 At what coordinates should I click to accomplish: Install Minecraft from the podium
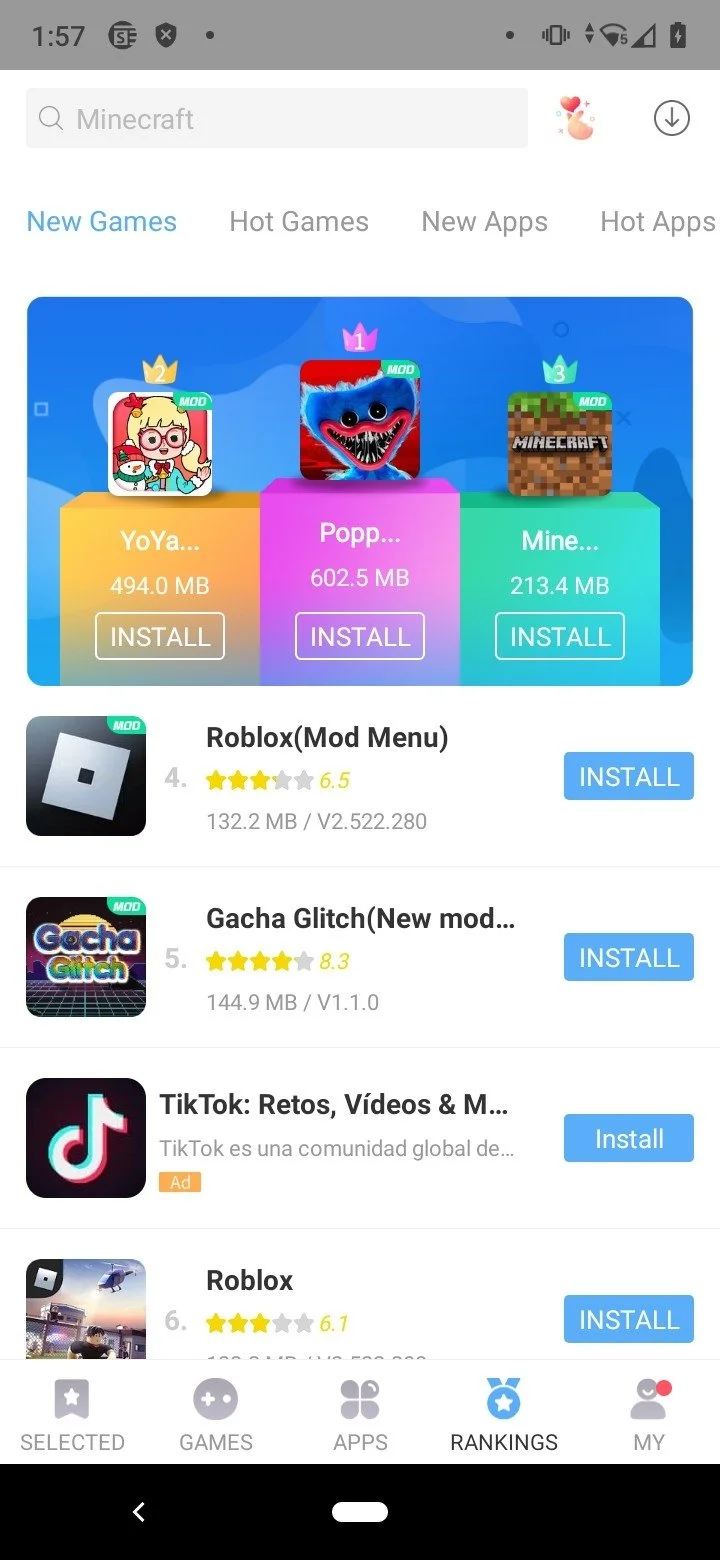click(559, 636)
